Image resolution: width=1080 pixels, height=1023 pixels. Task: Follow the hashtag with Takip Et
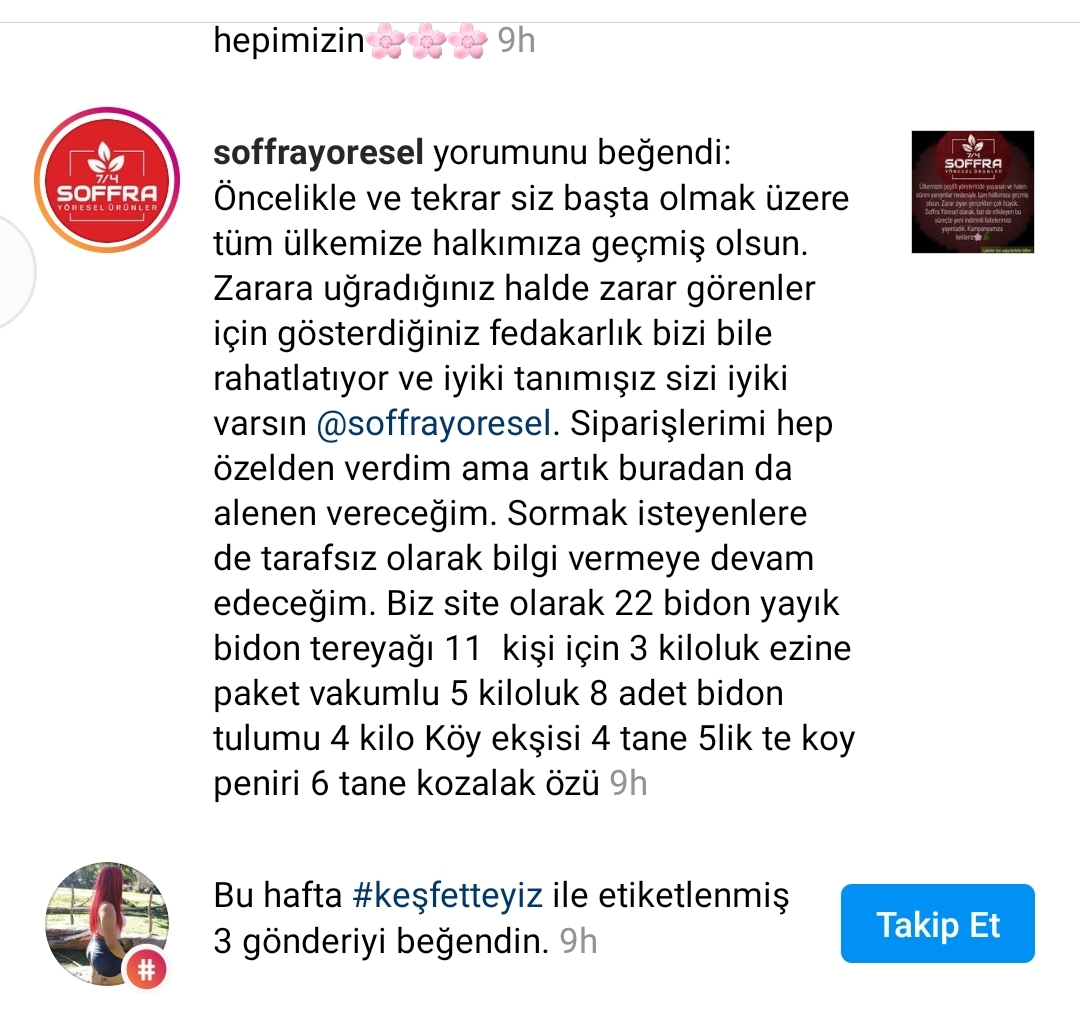point(937,923)
